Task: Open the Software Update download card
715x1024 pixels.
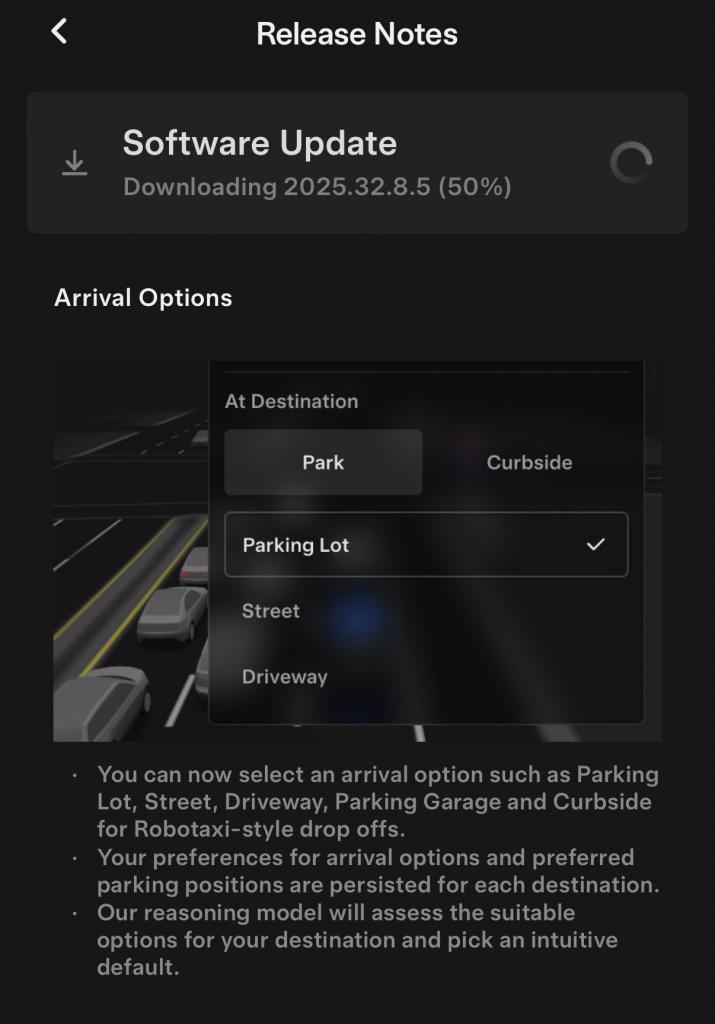Action: point(357,163)
